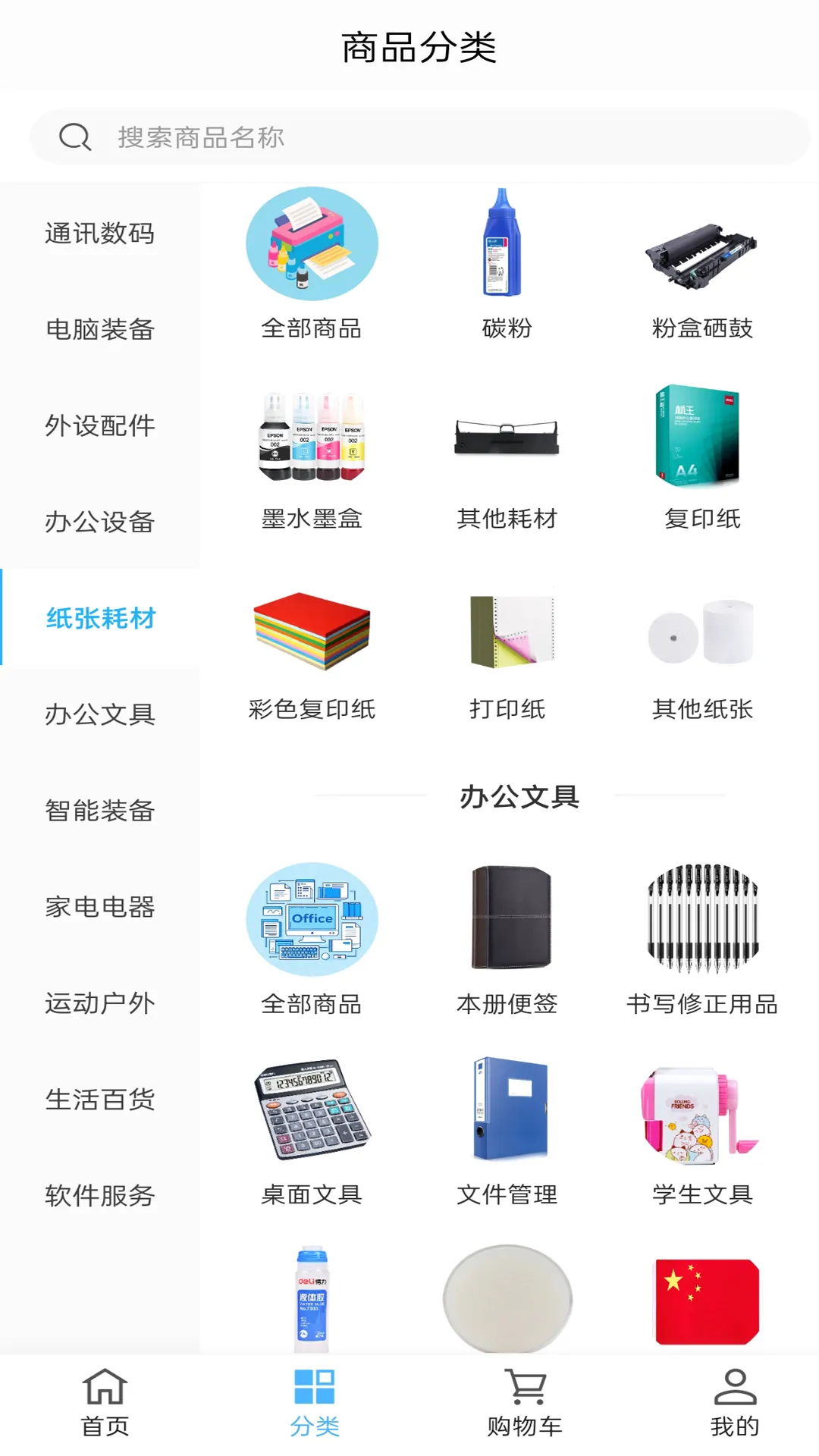Switch to the 办公设备 category
The image size is (819, 1456).
(x=100, y=522)
